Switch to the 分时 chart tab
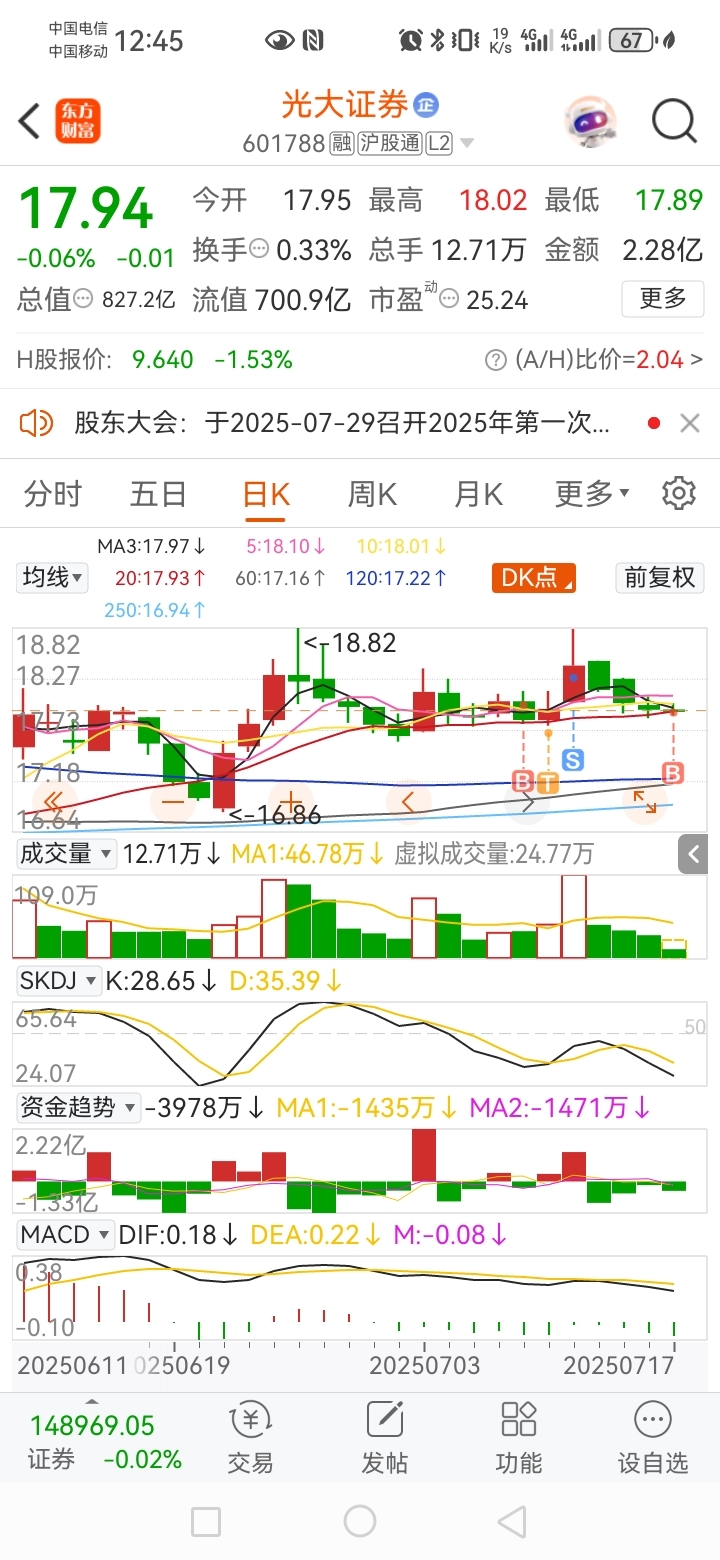The image size is (720, 1560). 53,494
